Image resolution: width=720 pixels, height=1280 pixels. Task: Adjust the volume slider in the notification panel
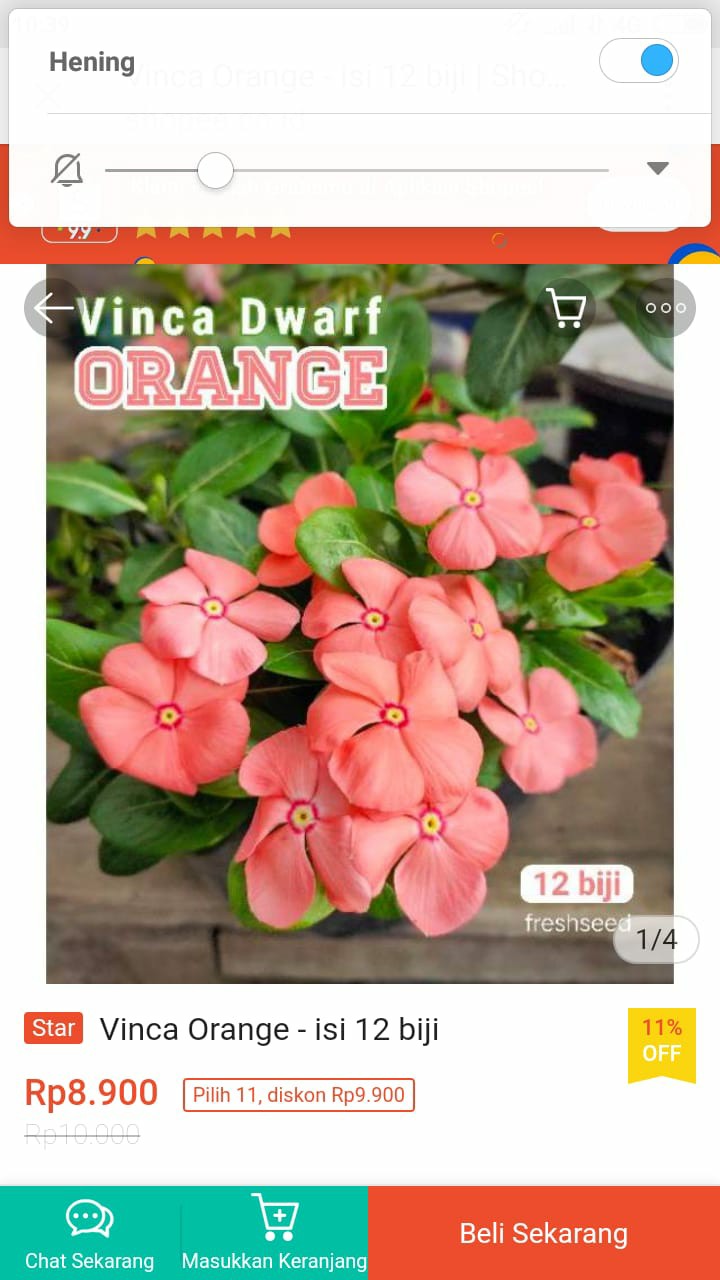click(x=215, y=170)
